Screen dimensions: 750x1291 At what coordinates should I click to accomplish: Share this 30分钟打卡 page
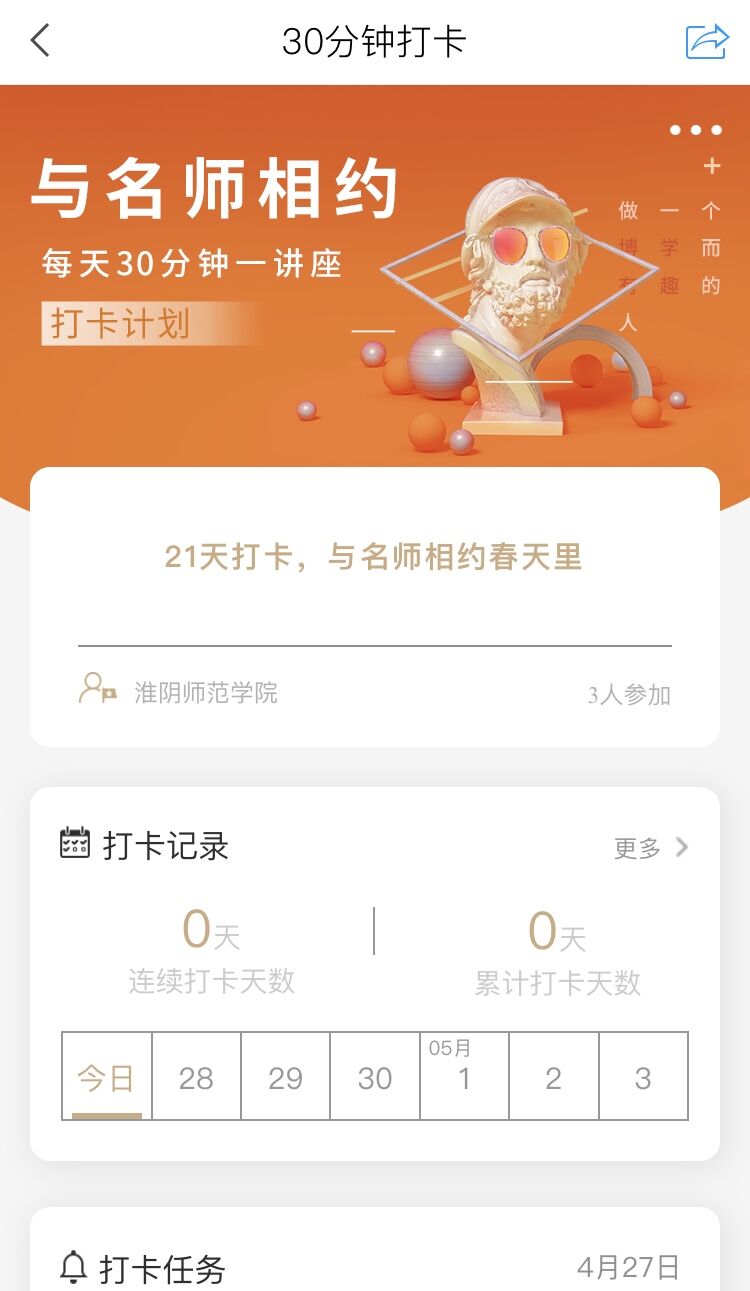point(707,41)
